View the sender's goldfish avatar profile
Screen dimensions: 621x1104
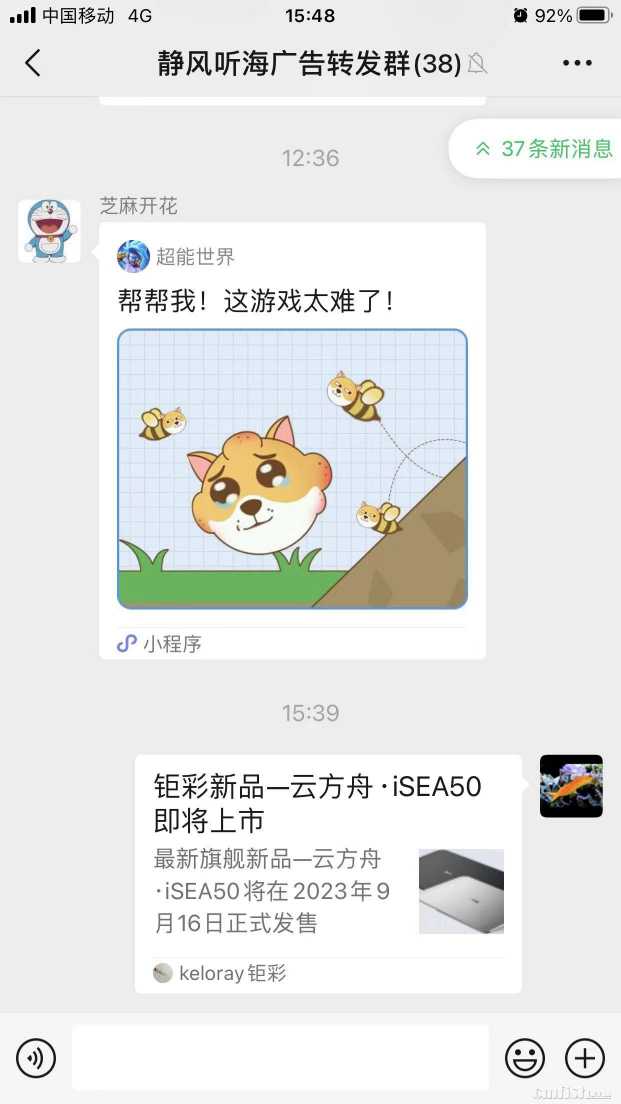tap(571, 786)
